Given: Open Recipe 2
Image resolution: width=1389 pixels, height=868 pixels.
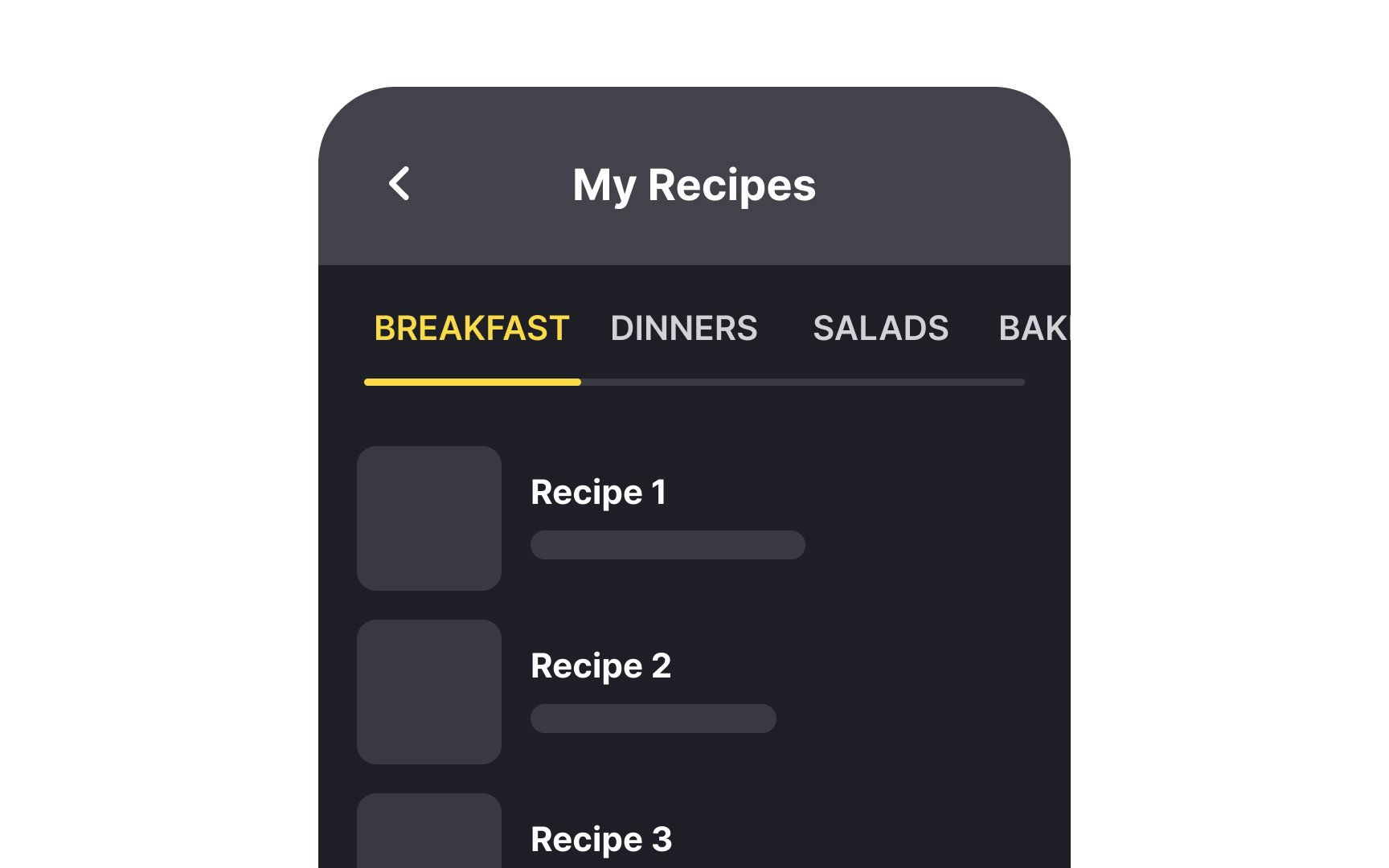Looking at the screenshot, I should coord(600,666).
